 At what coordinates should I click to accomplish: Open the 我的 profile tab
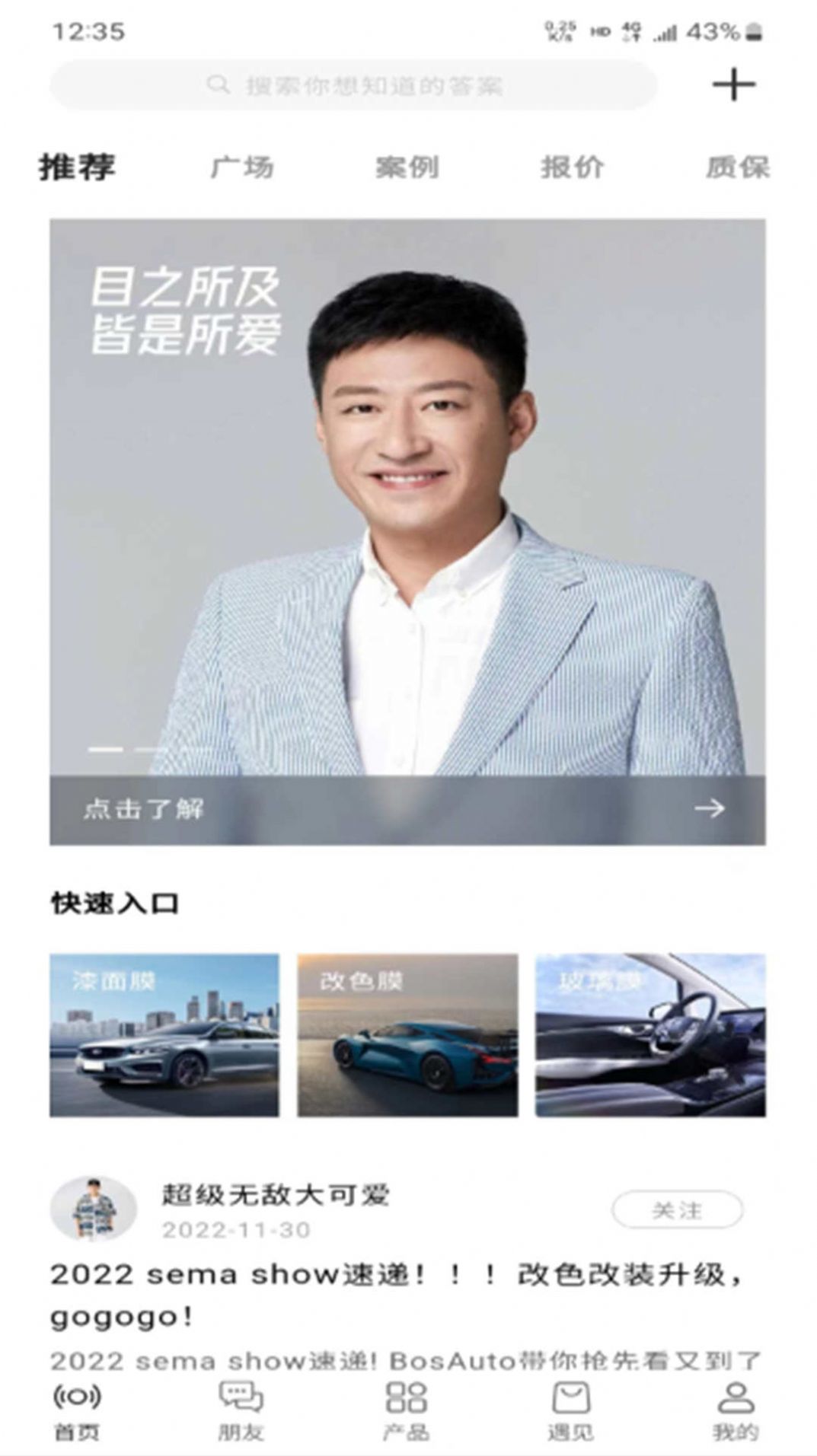[x=736, y=1412]
